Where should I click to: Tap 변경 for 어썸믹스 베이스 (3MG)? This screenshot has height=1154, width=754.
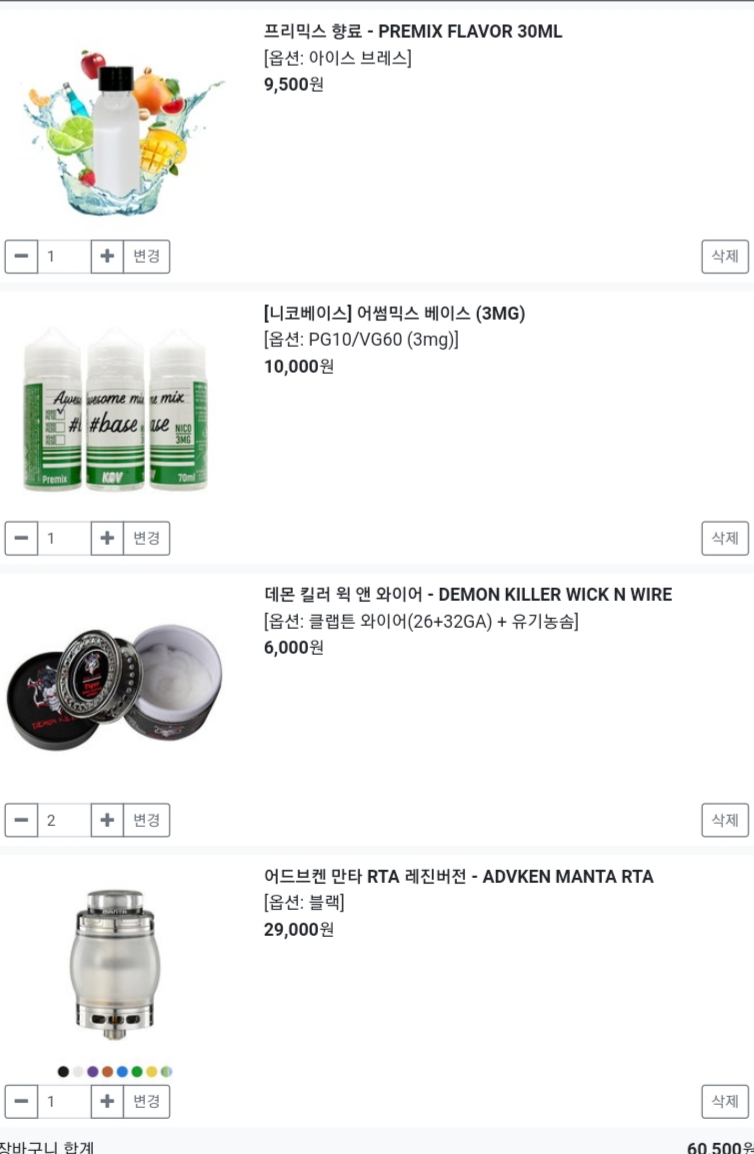click(x=146, y=538)
